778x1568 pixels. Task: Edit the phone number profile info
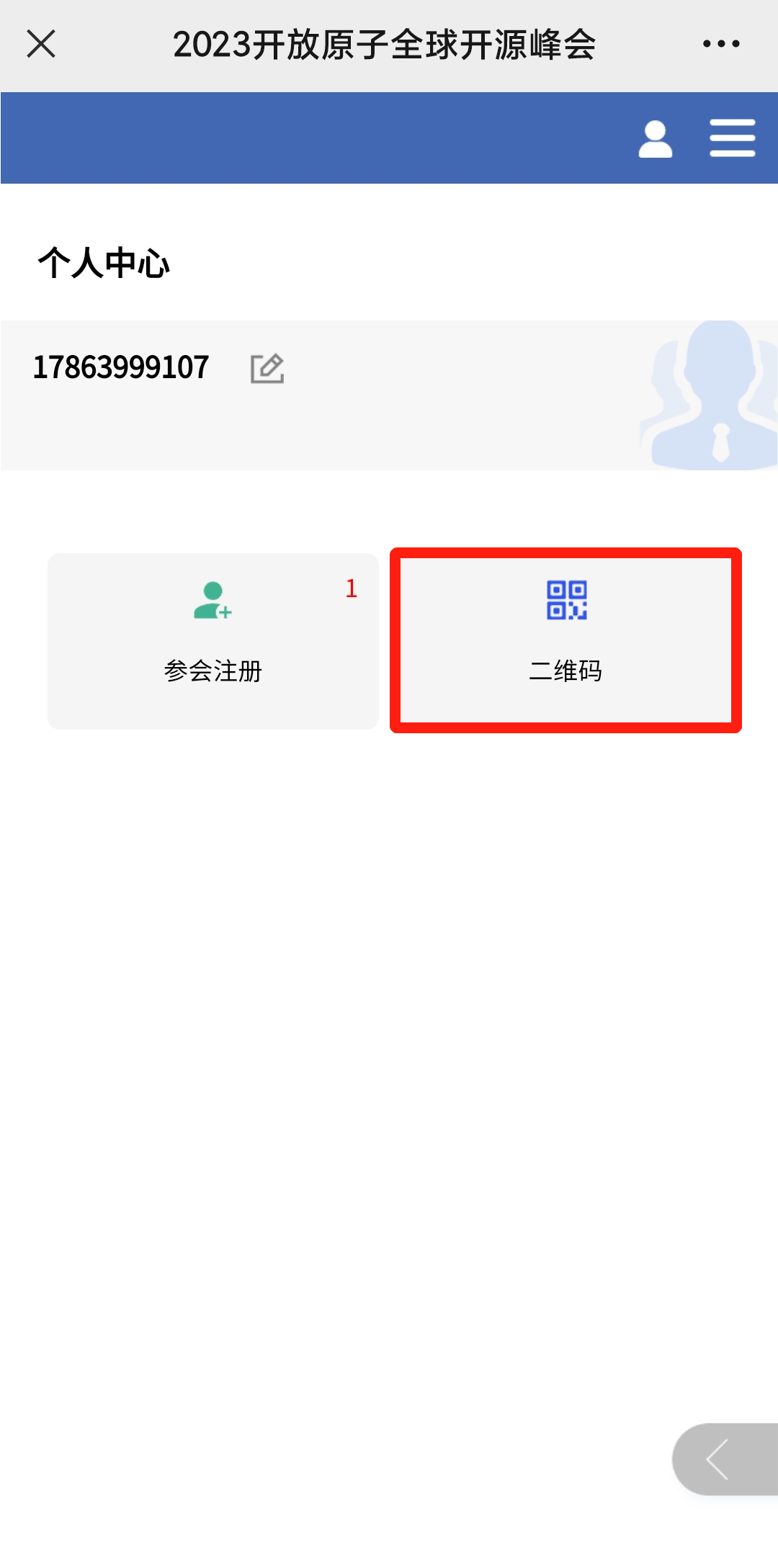click(x=267, y=369)
